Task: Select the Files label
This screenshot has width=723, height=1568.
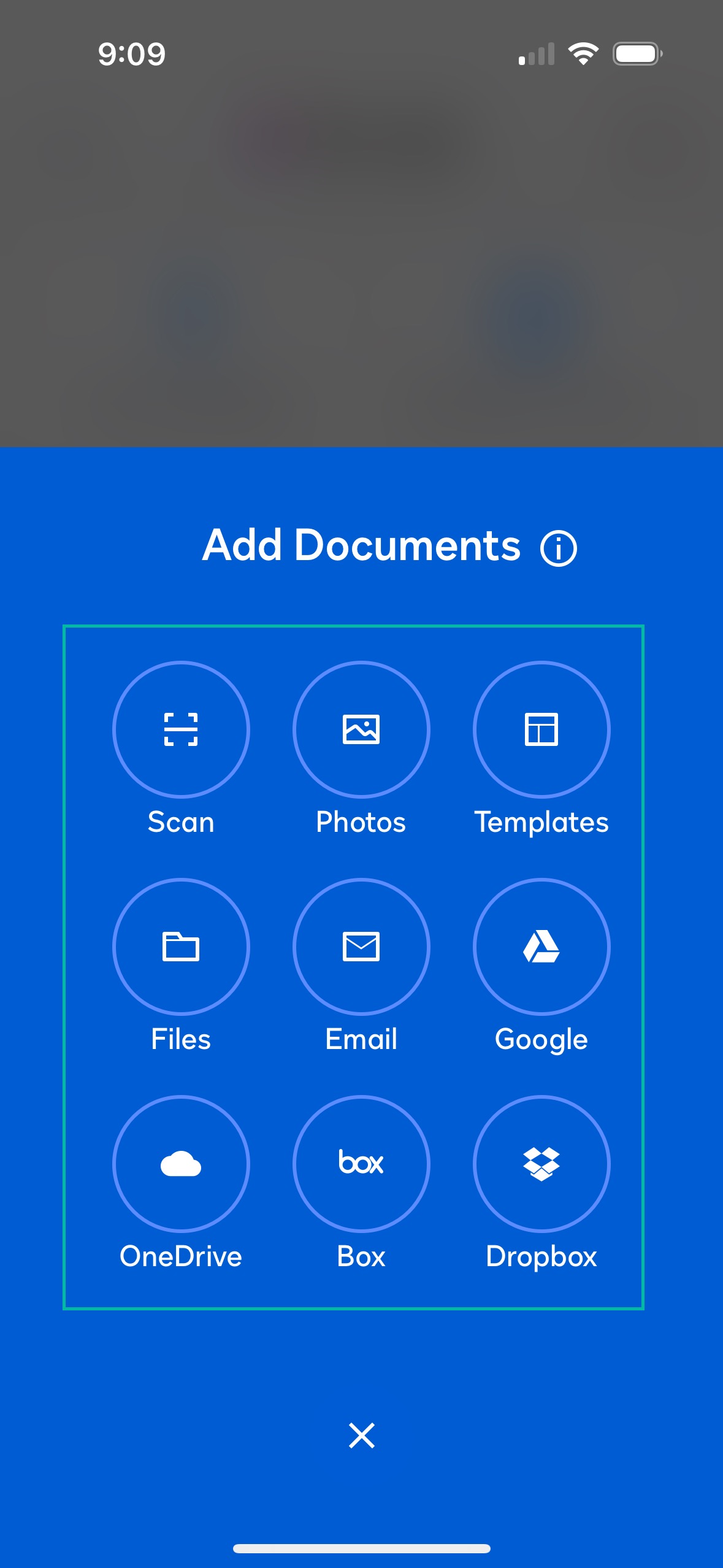Action: click(181, 1039)
